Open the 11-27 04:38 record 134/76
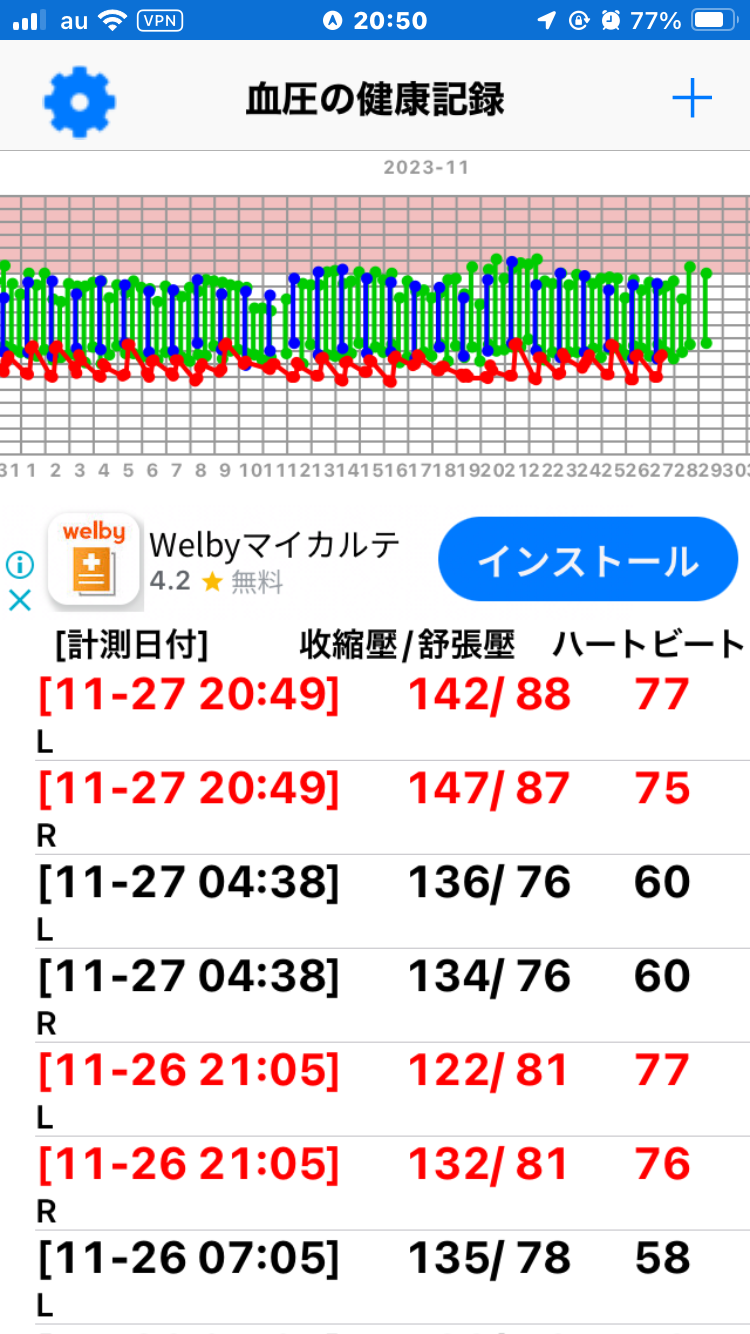The image size is (750, 1334). pos(375,996)
